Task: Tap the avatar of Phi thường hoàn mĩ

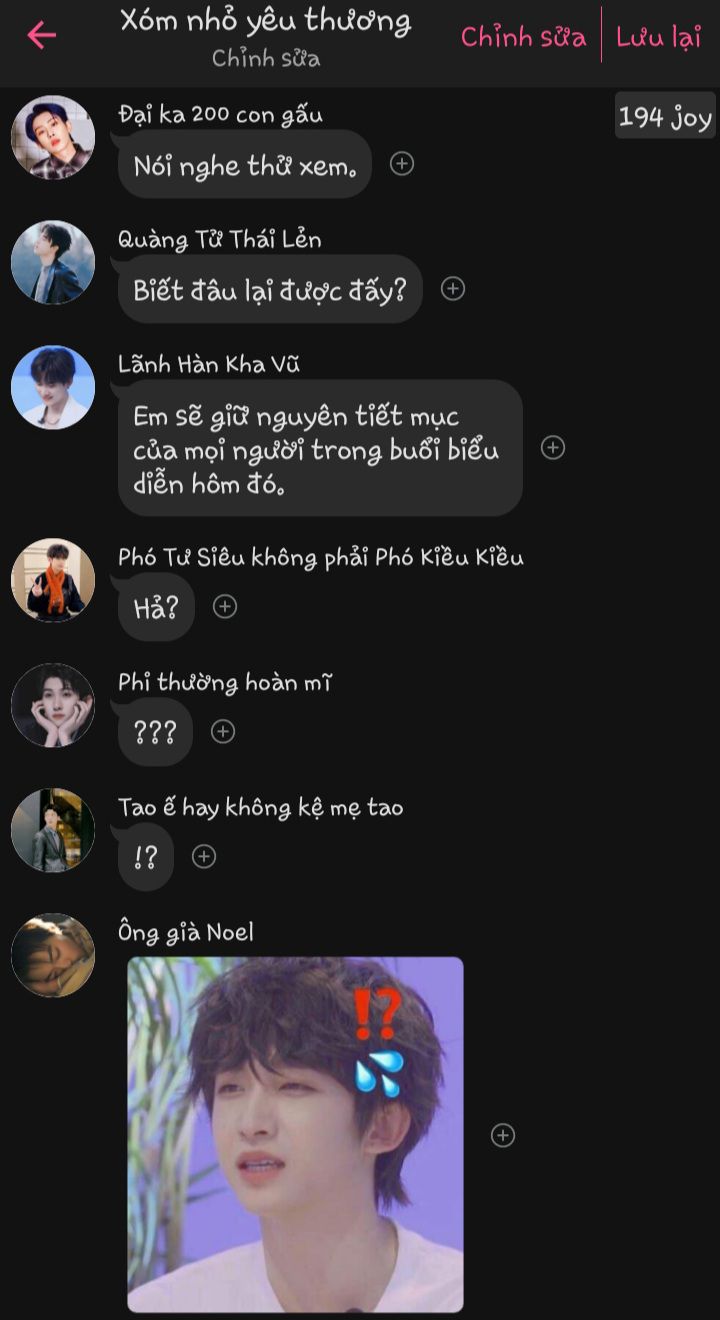Action: tap(53, 705)
